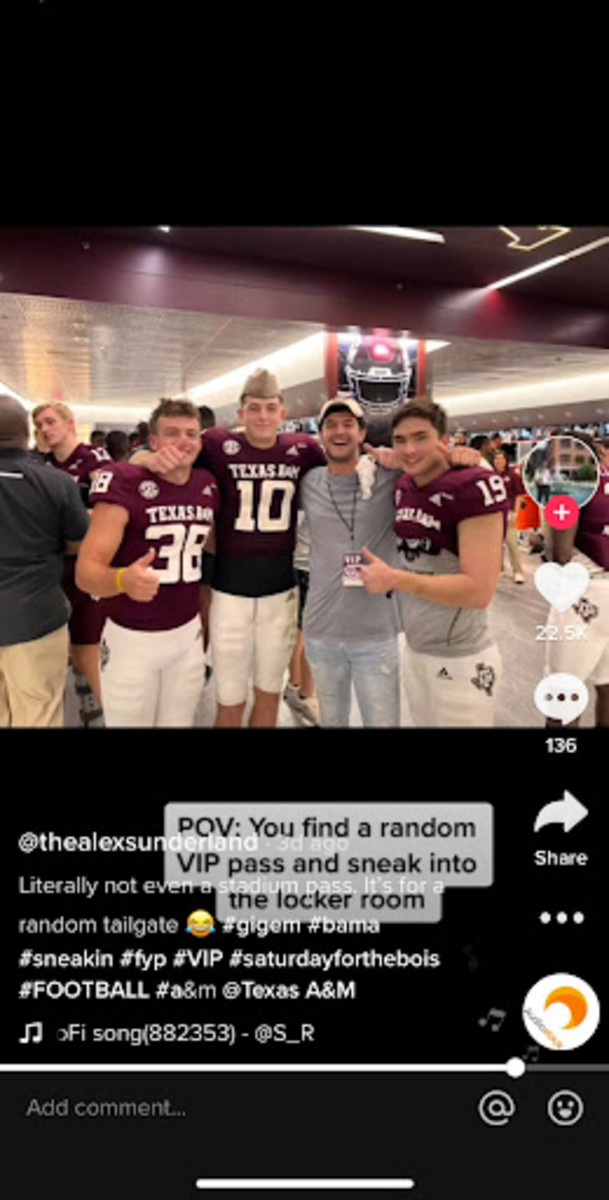Open @thealexsunderland's profile

click(x=137, y=842)
